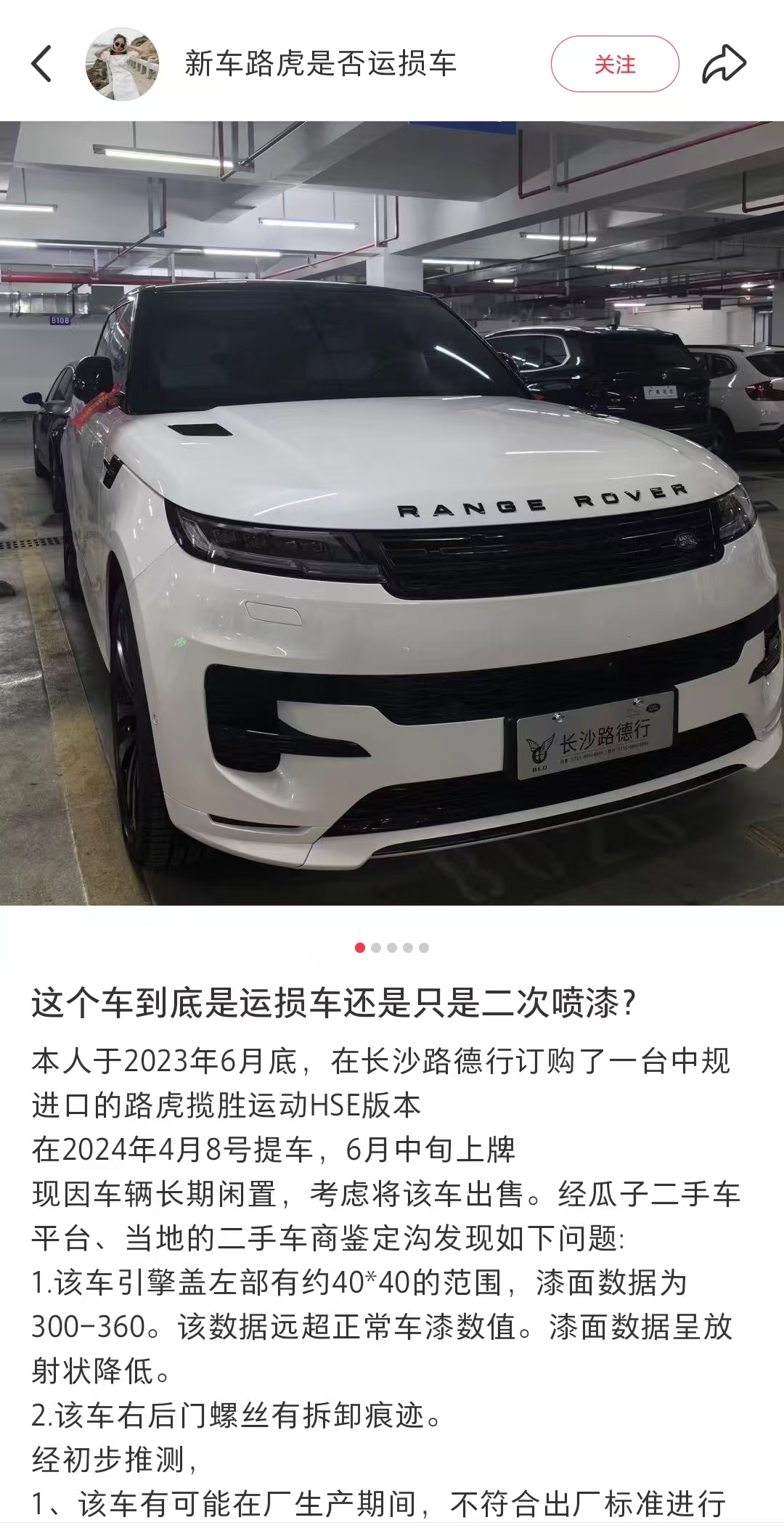
Task: Share this post with the arrow icon
Action: tap(724, 64)
